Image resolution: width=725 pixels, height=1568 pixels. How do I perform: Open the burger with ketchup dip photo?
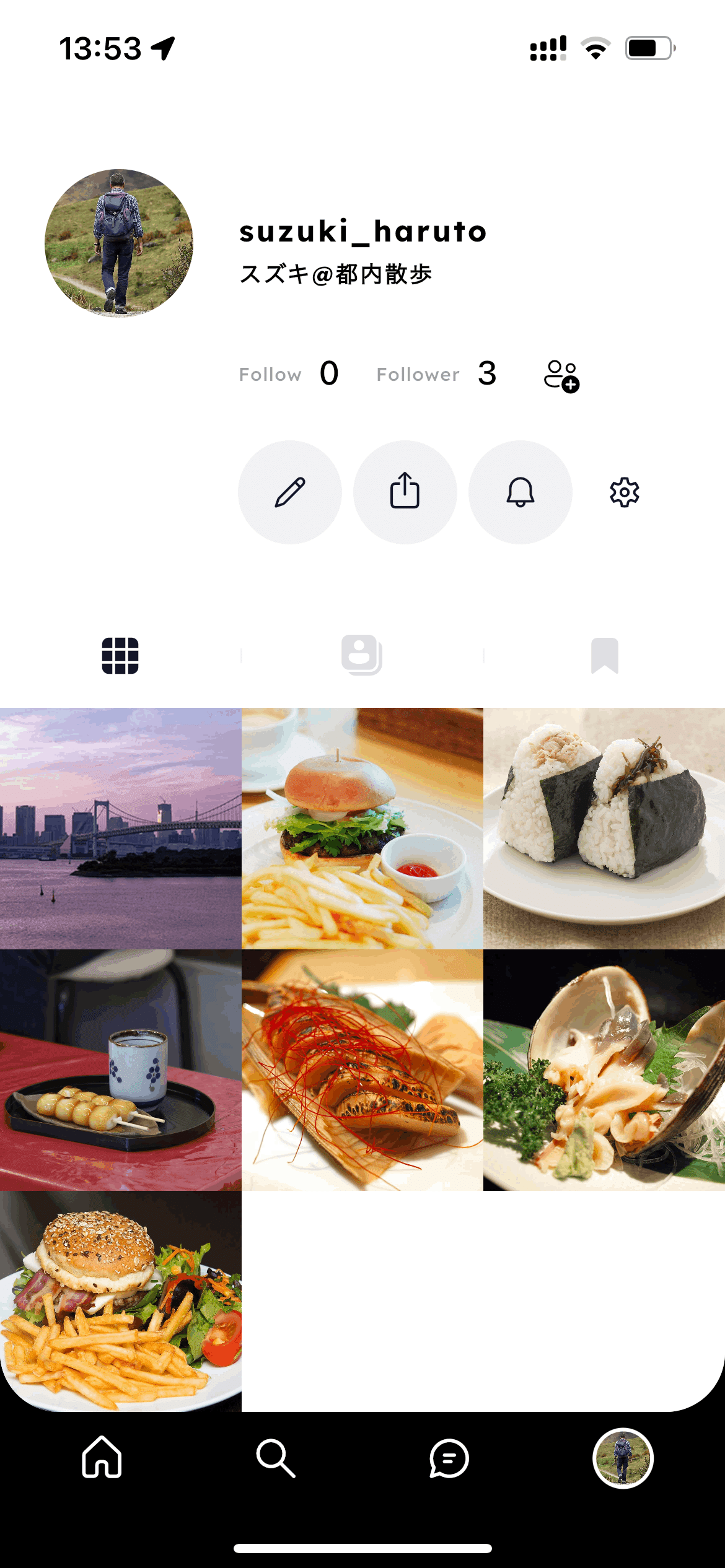coord(362,829)
